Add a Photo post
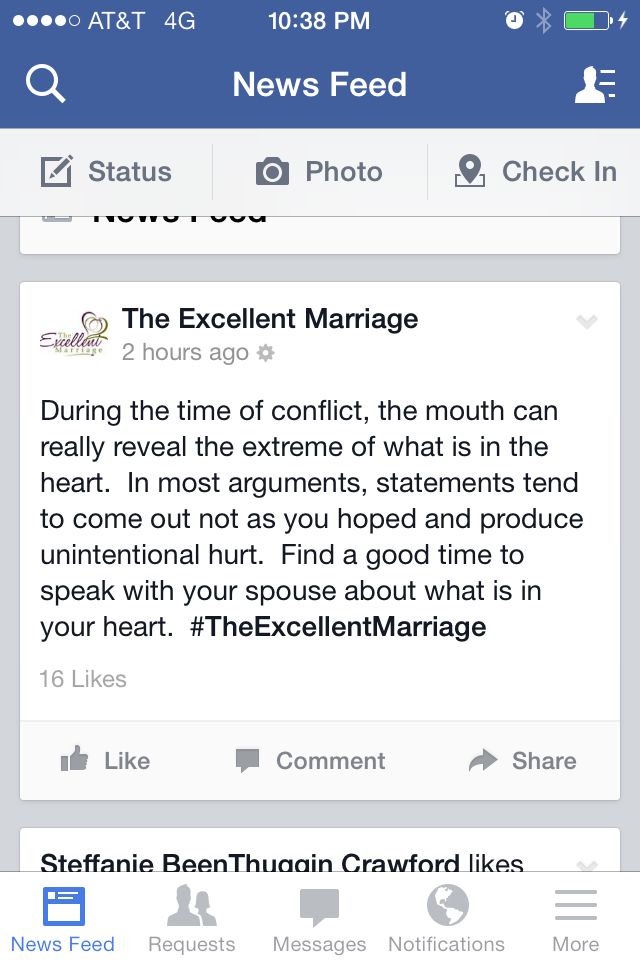This screenshot has width=640, height=960. [320, 172]
